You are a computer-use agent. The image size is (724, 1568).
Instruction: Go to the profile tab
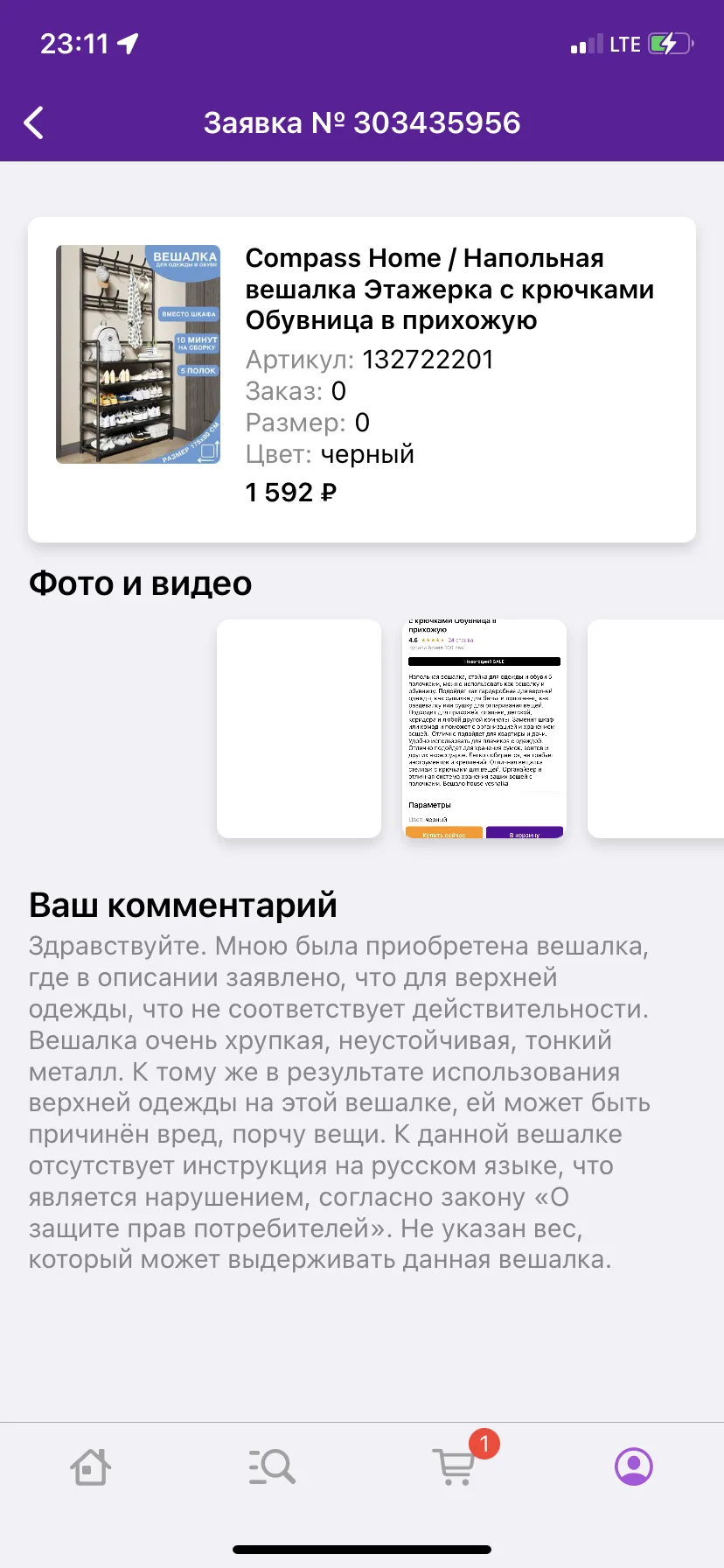coord(634,1466)
